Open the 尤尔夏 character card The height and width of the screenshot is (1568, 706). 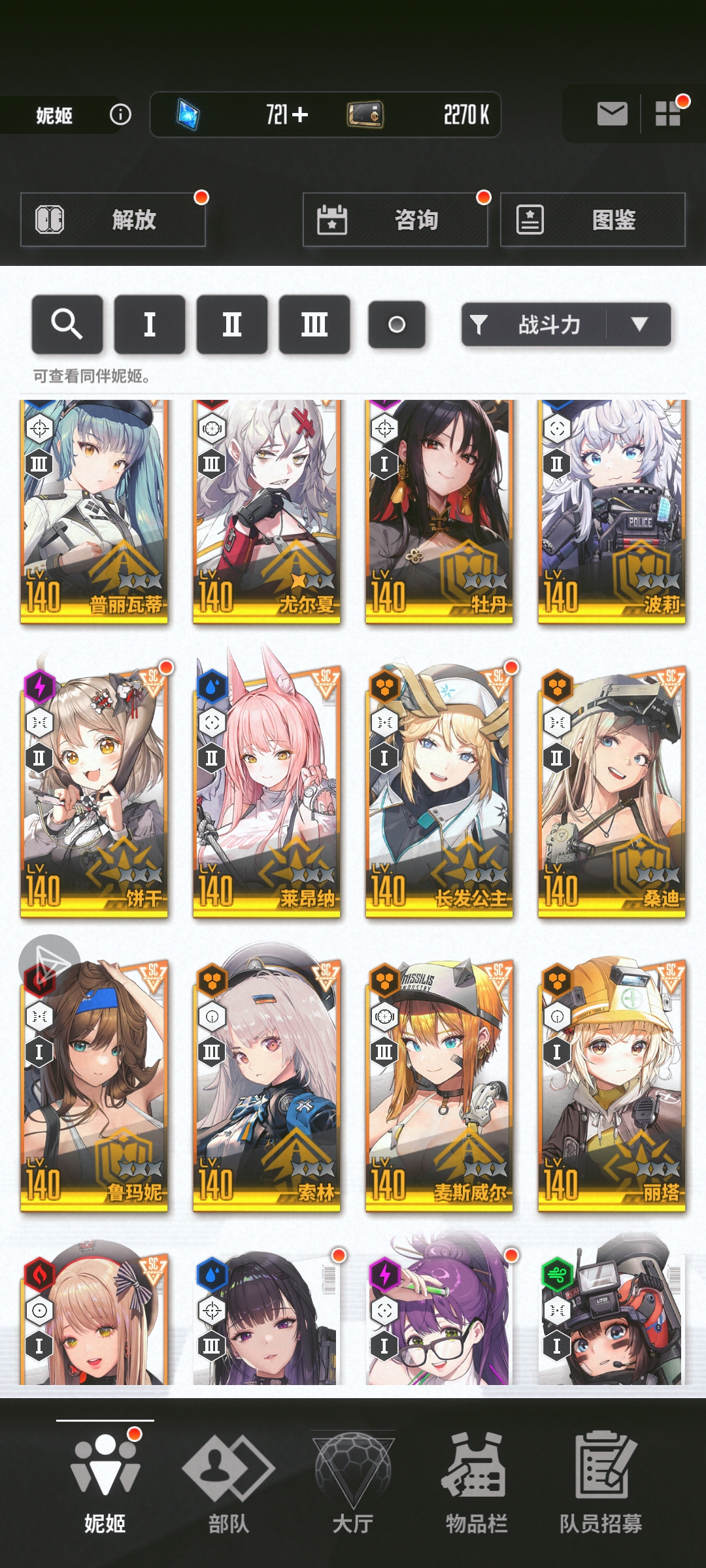[267, 513]
